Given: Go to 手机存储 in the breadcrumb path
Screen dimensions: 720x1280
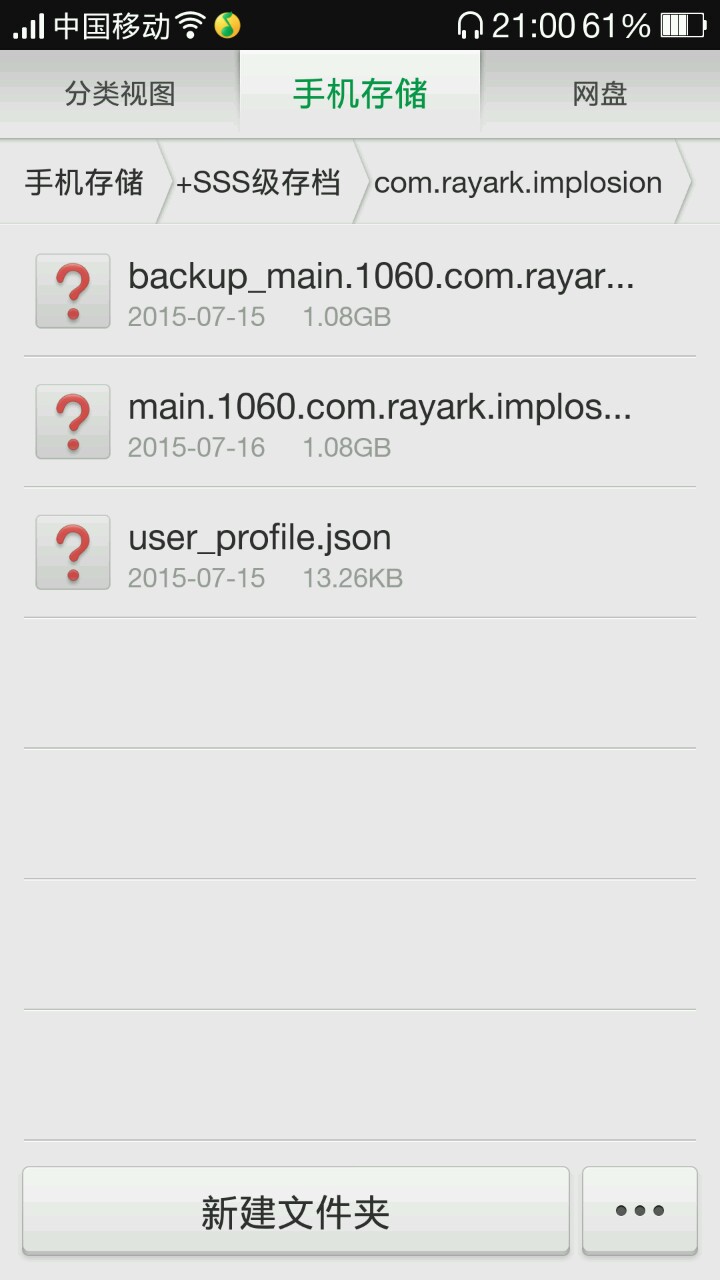Looking at the screenshot, I should coord(84,183).
